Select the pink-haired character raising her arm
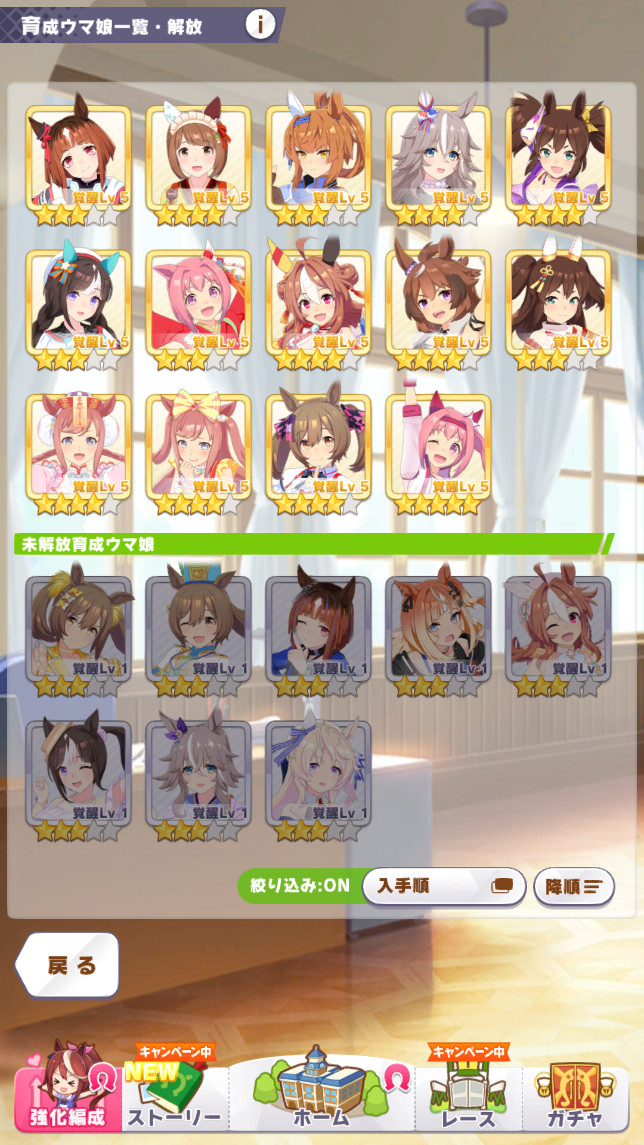The height and width of the screenshot is (1145, 644). (x=438, y=448)
